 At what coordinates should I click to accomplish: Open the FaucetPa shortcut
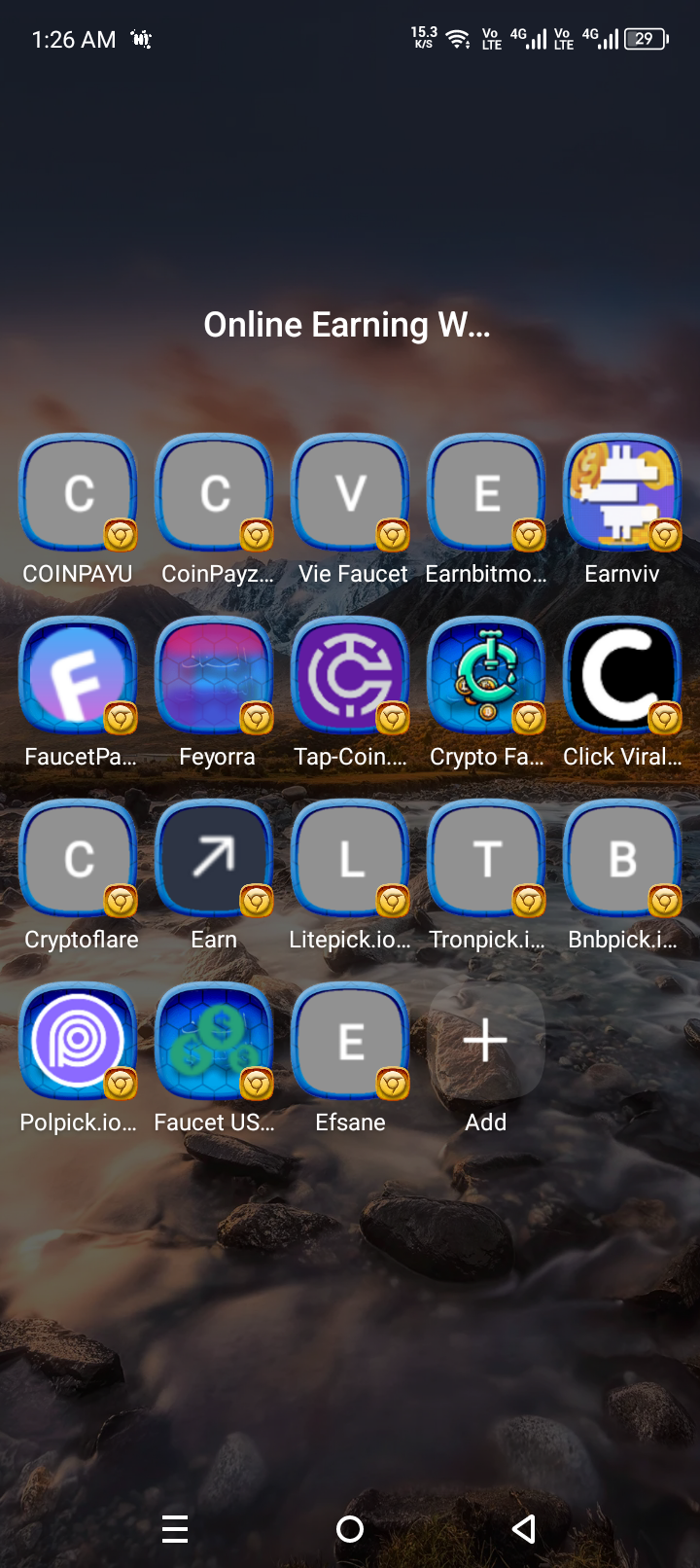pyautogui.click(x=78, y=676)
